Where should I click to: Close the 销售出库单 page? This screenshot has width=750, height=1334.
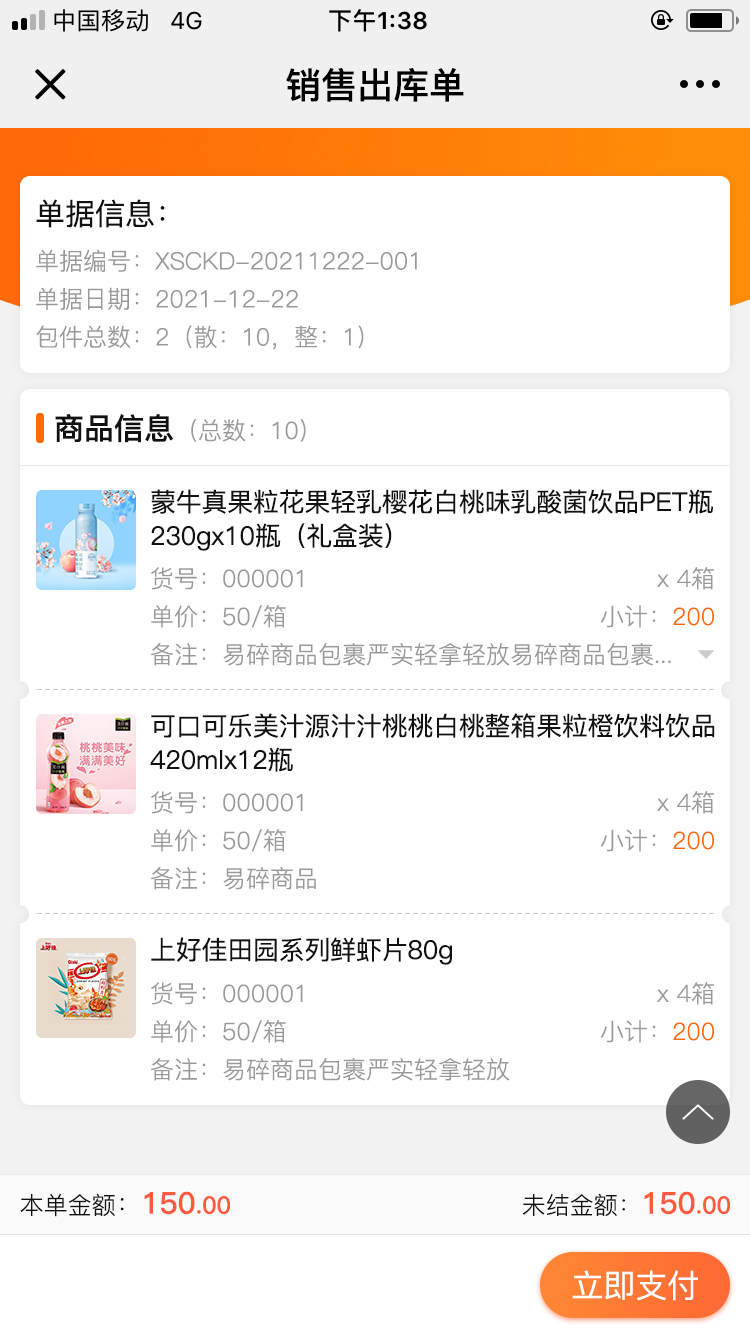(50, 85)
